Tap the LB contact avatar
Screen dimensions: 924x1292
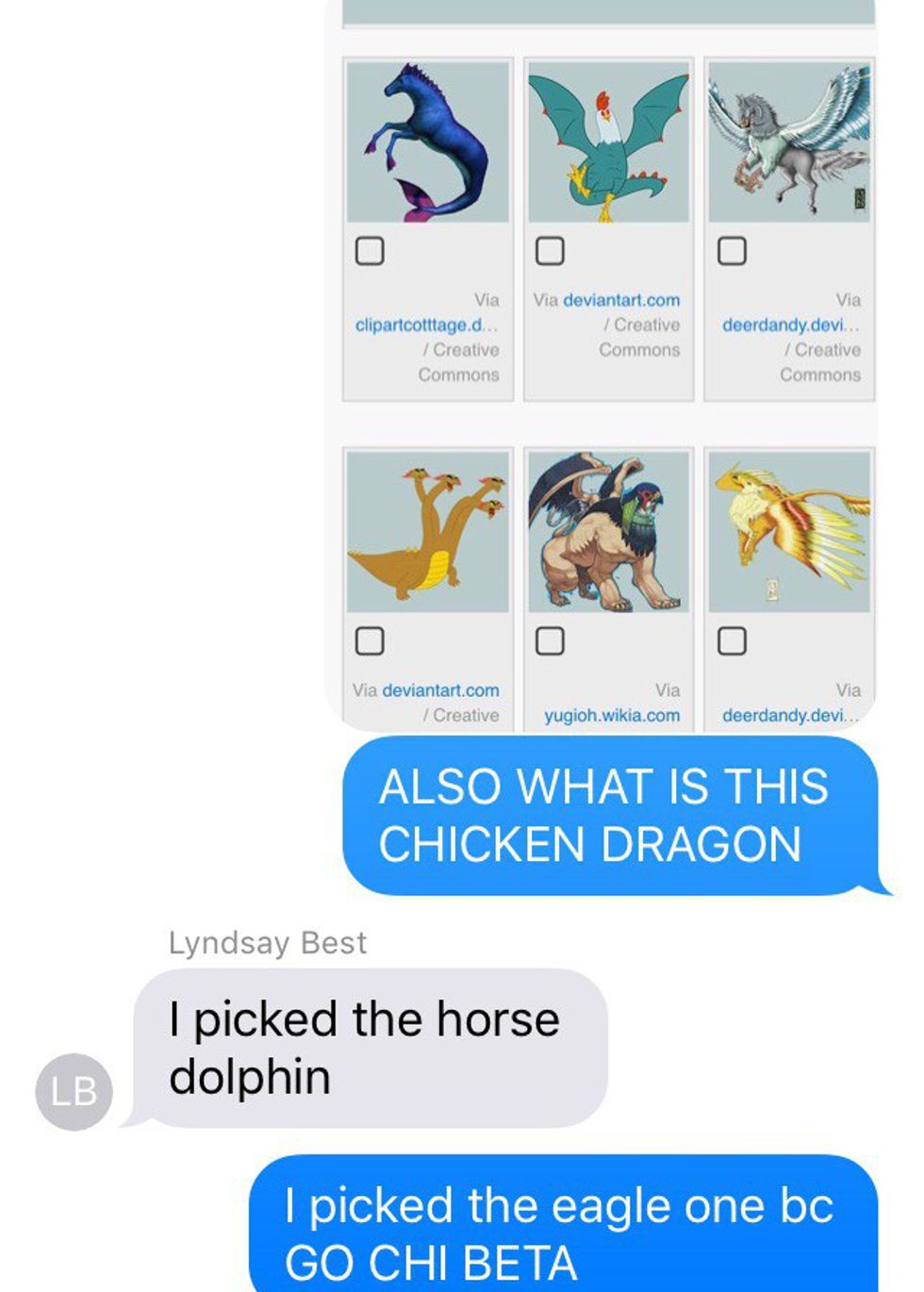pyautogui.click(x=74, y=1091)
